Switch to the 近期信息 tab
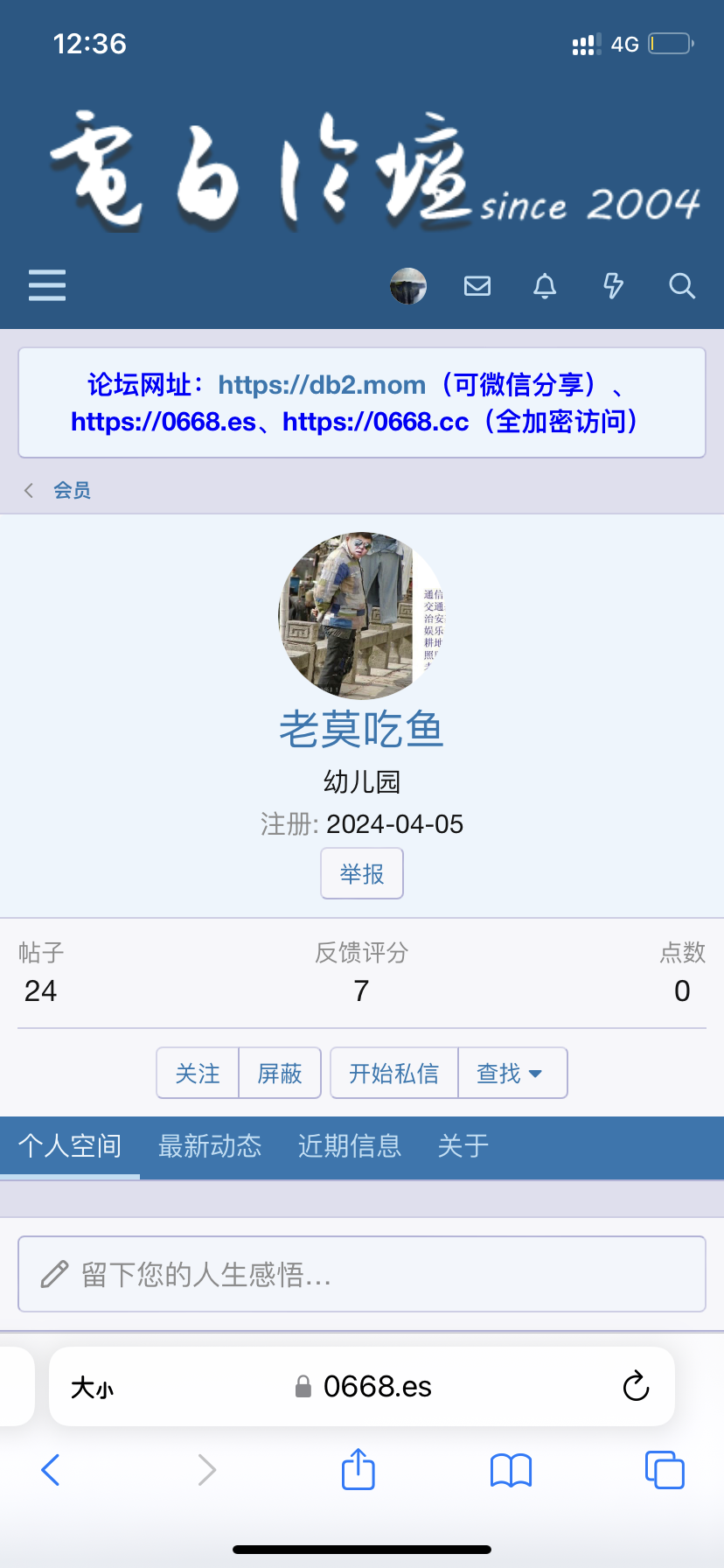Screen dimensions: 724x1568 tap(349, 1146)
